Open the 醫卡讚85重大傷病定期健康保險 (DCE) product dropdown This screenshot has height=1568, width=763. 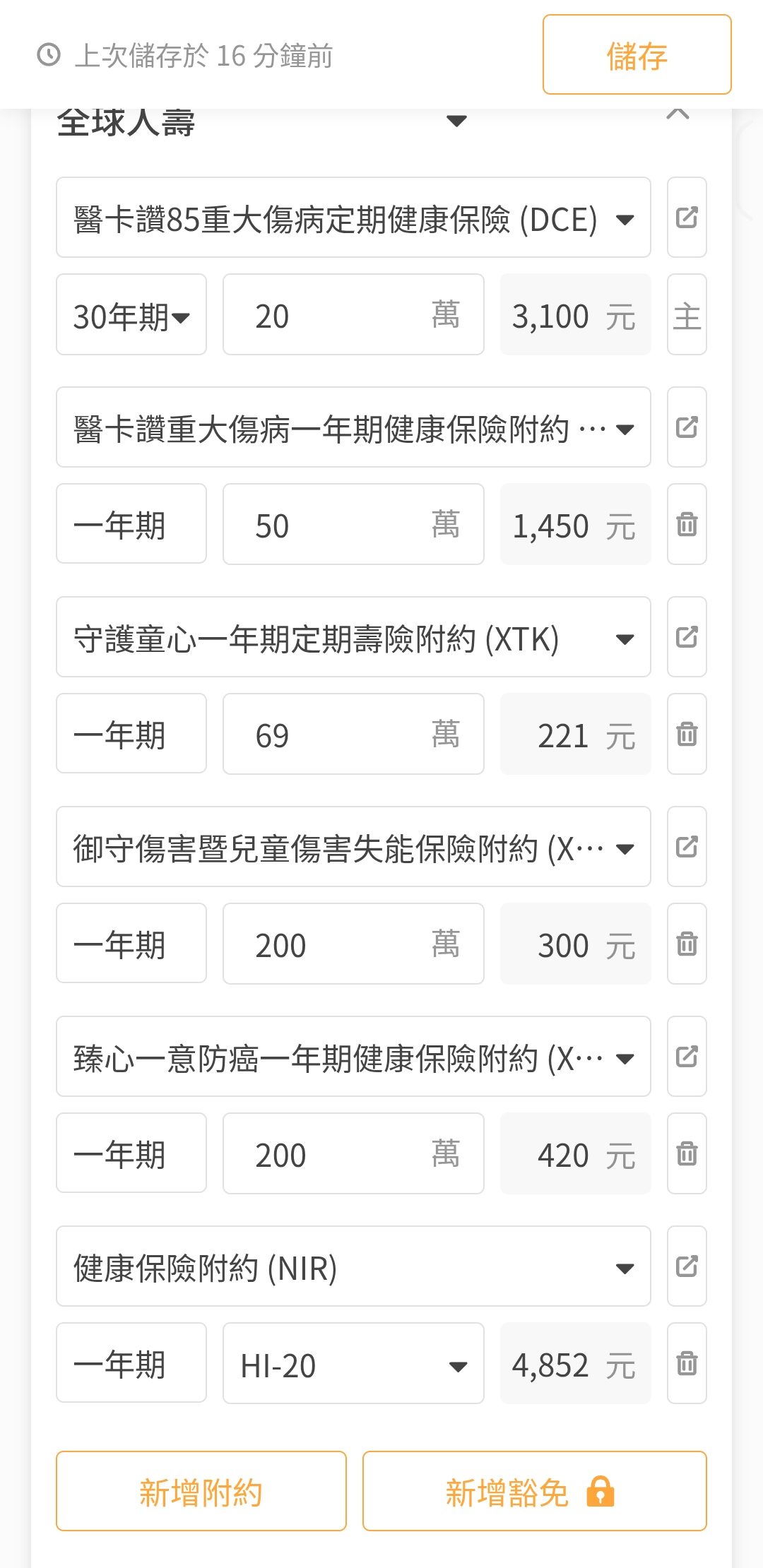point(353,218)
